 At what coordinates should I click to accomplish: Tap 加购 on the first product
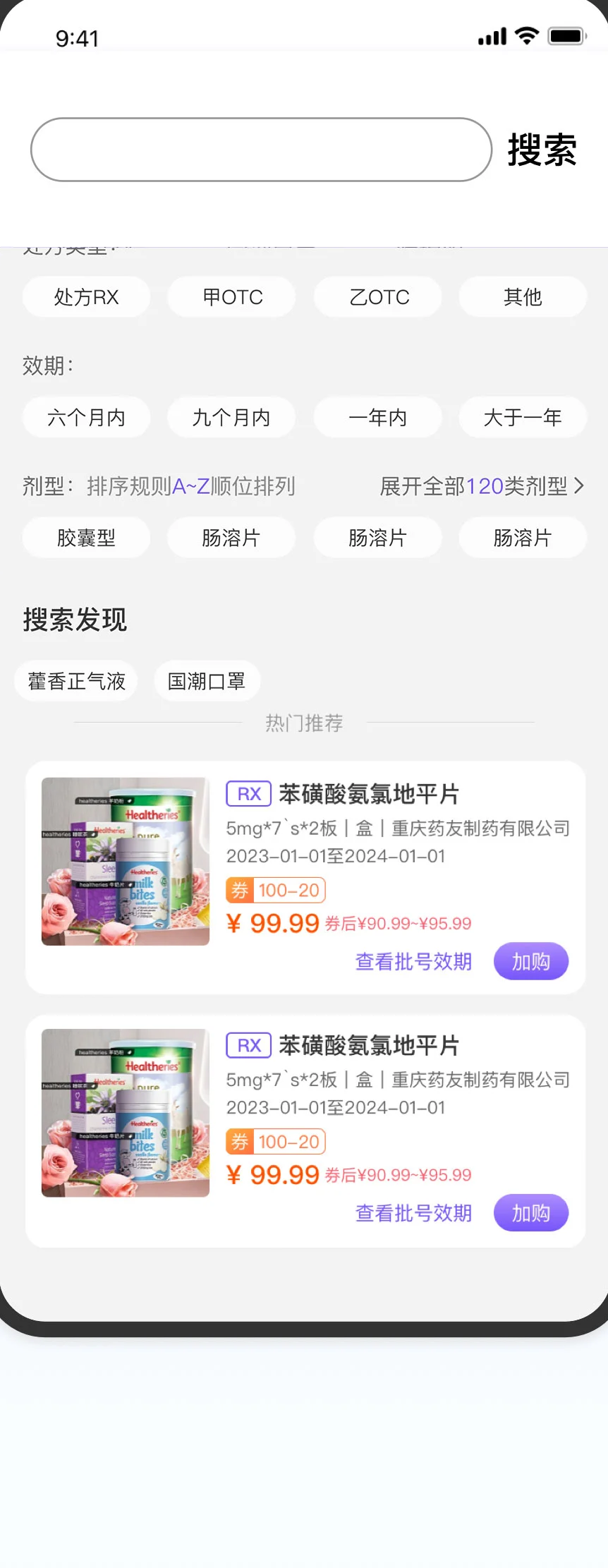click(531, 961)
